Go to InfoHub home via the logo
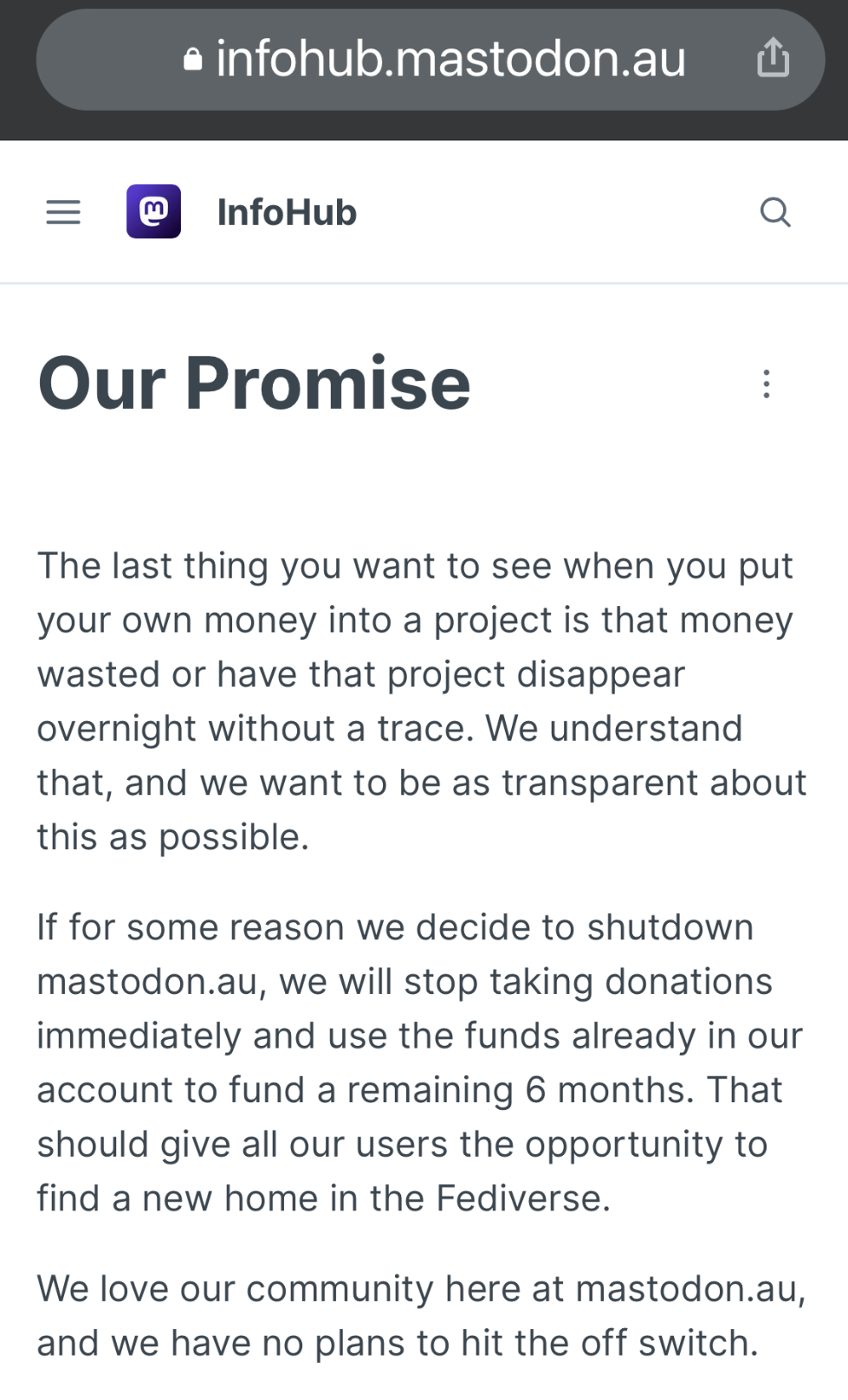Viewport: 848px width, 1400px height. 154,212
